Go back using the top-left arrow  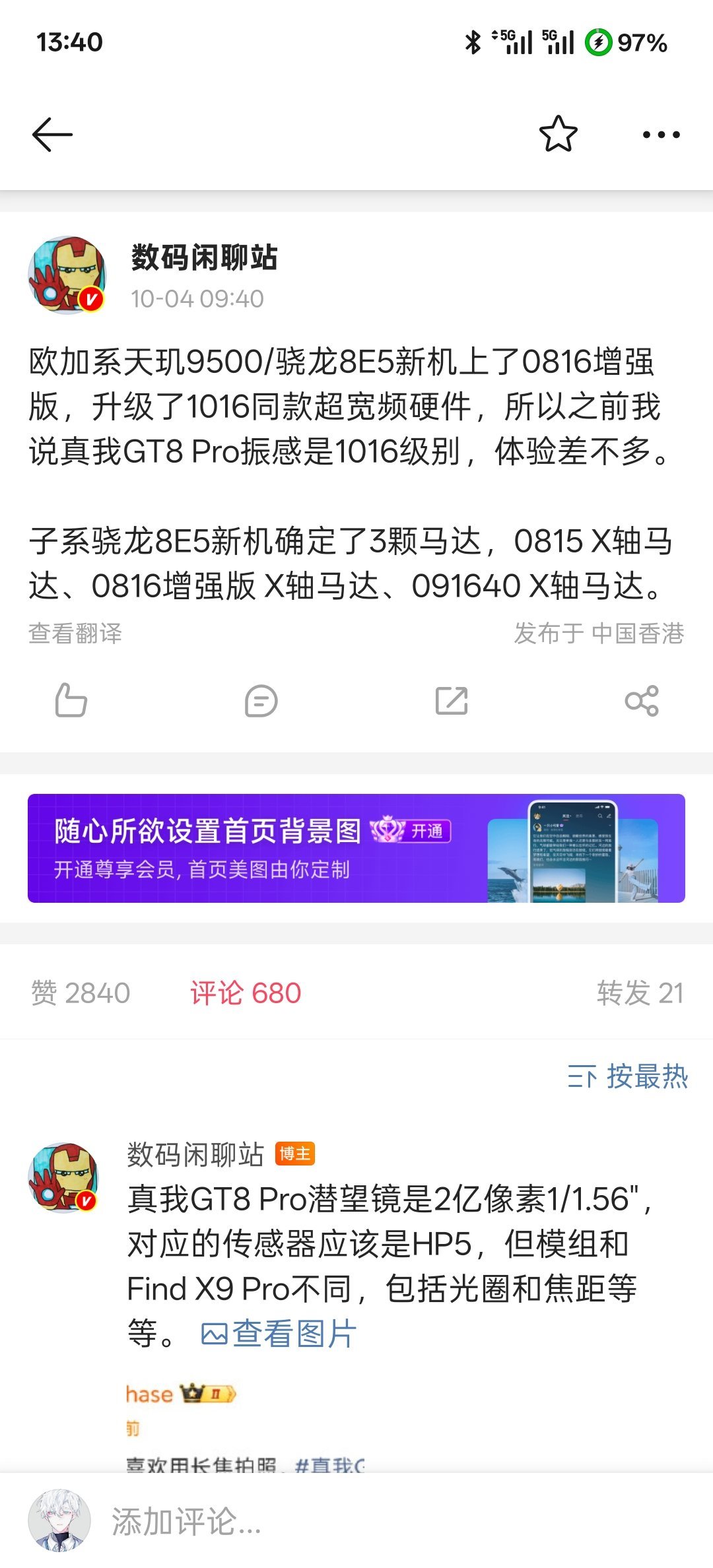coord(52,135)
